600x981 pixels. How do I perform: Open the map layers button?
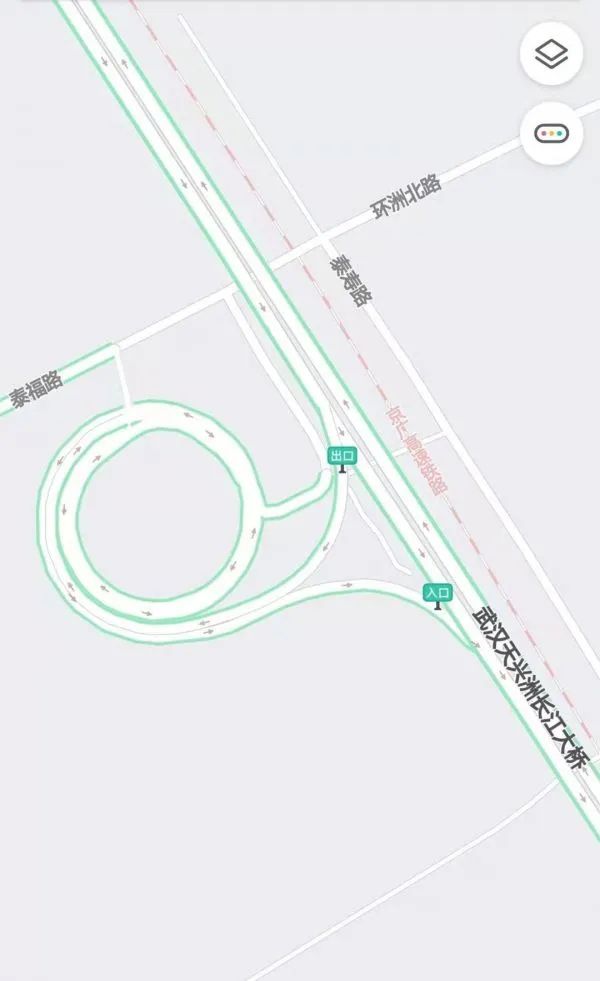[551, 54]
